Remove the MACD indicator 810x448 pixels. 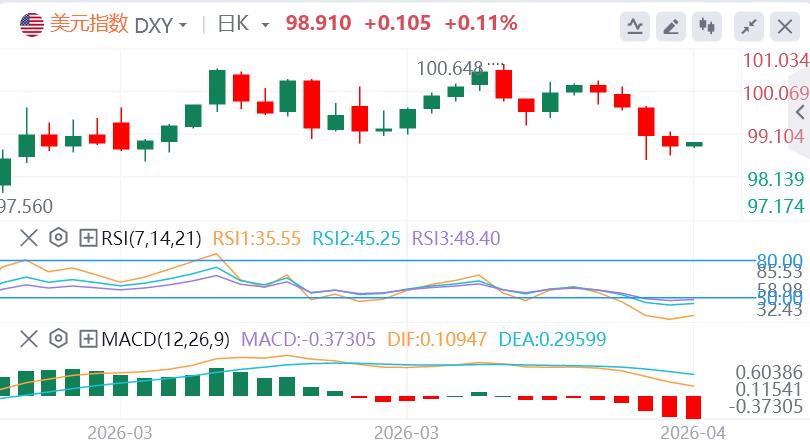[29, 339]
